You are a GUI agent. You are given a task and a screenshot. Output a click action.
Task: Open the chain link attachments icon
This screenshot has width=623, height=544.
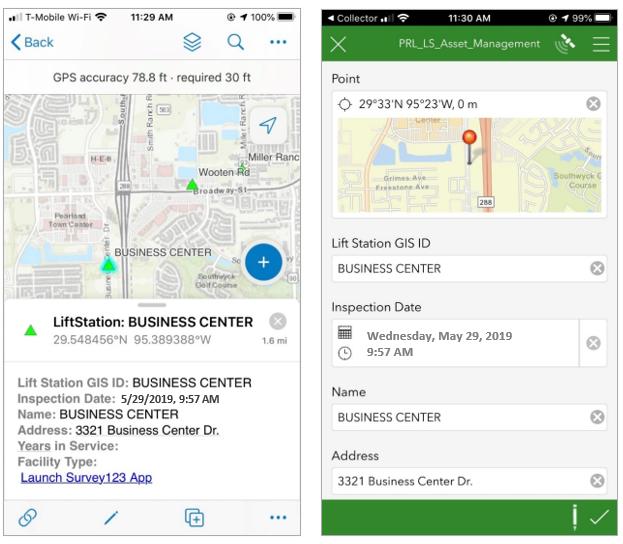point(27,517)
